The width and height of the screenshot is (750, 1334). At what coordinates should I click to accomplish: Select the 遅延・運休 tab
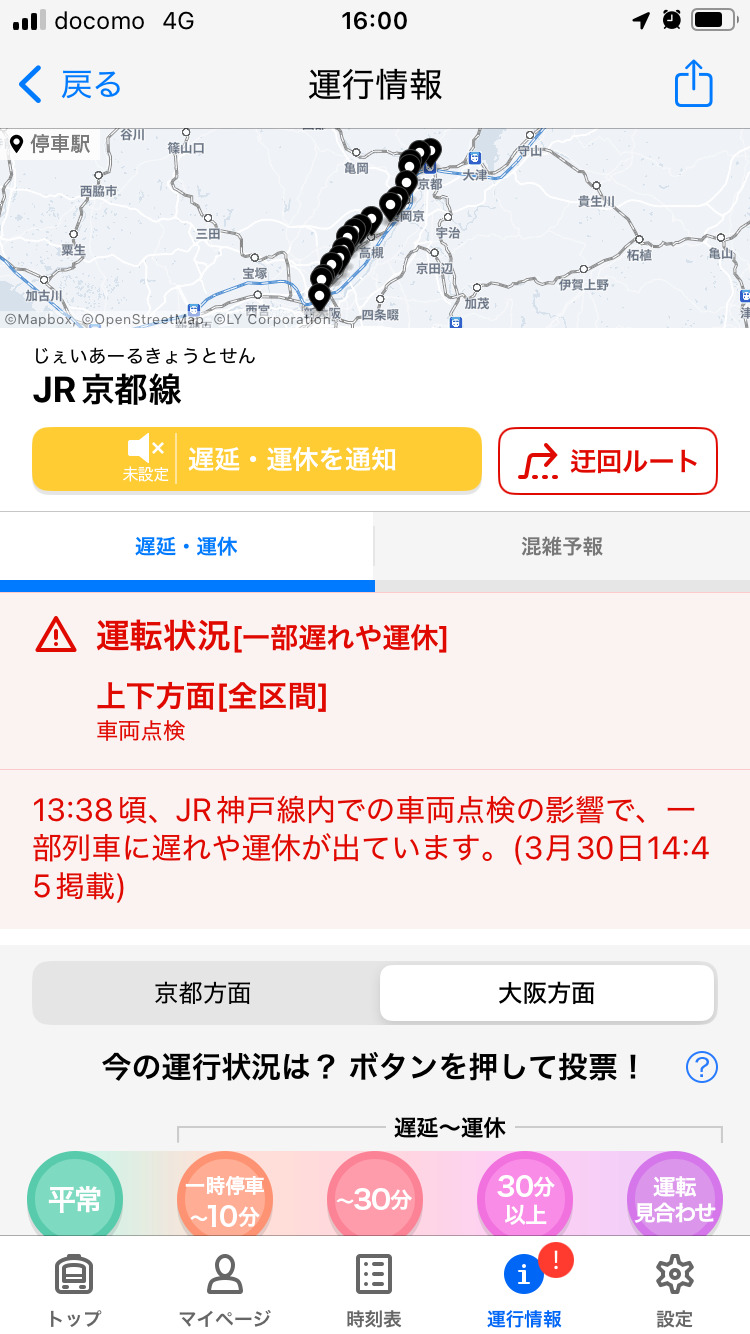pyautogui.click(x=187, y=547)
